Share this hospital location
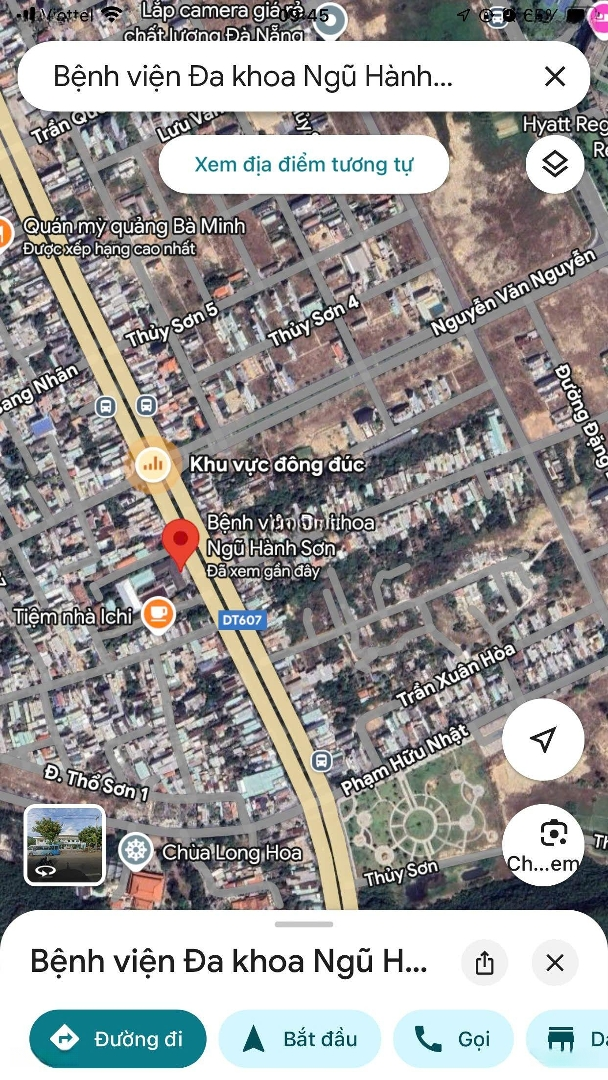The width and height of the screenshot is (608, 1080). click(485, 963)
